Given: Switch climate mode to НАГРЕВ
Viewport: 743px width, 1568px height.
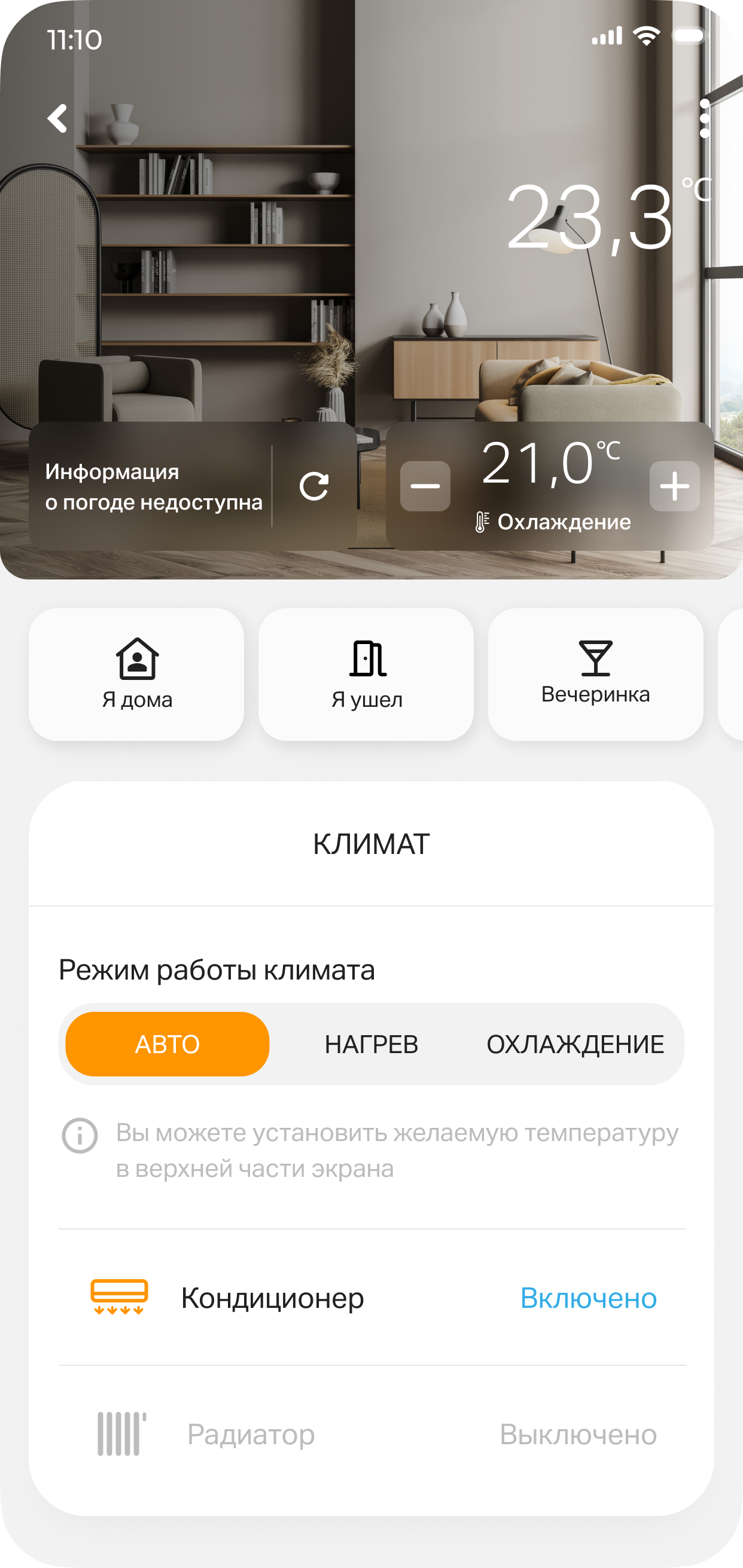Looking at the screenshot, I should pos(371,1044).
